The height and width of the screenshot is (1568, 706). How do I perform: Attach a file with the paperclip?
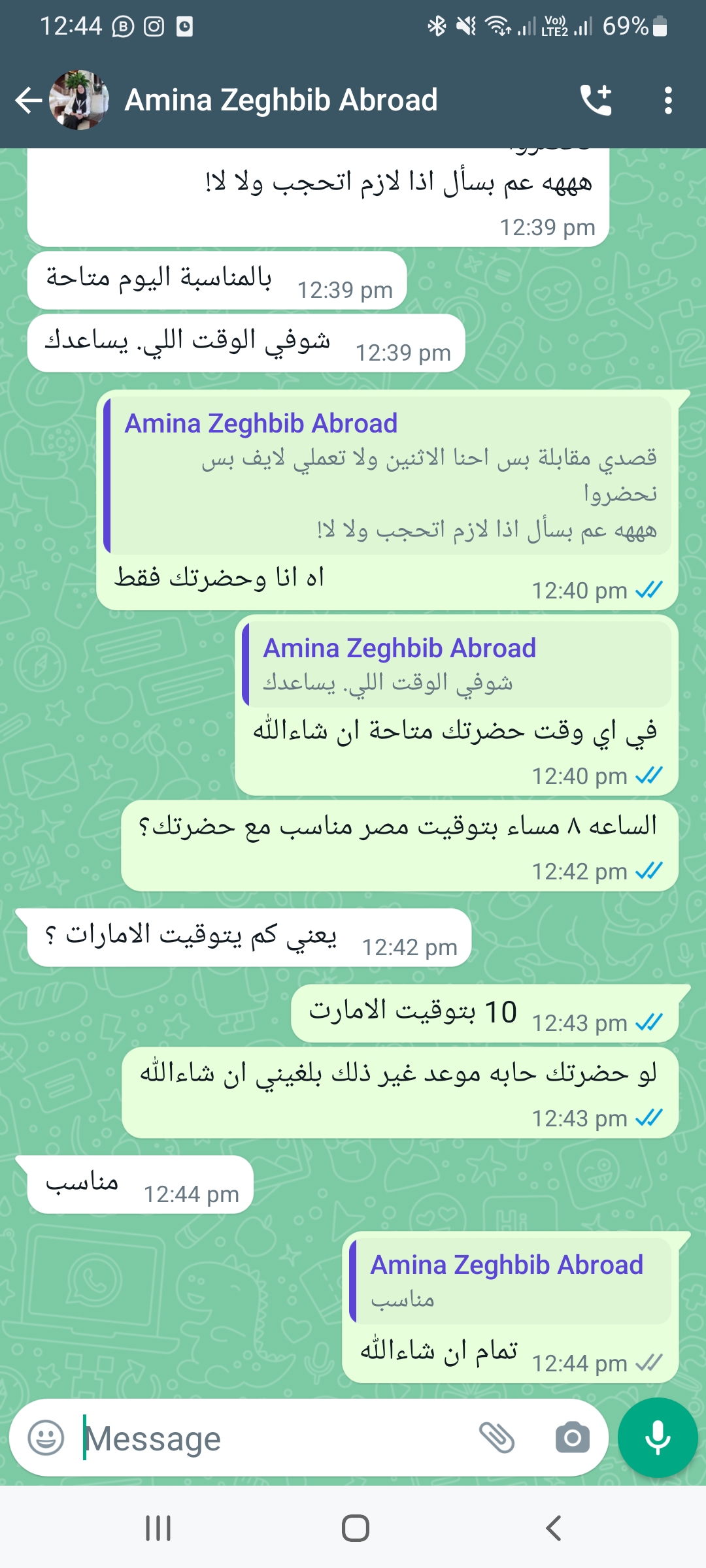tap(497, 1437)
